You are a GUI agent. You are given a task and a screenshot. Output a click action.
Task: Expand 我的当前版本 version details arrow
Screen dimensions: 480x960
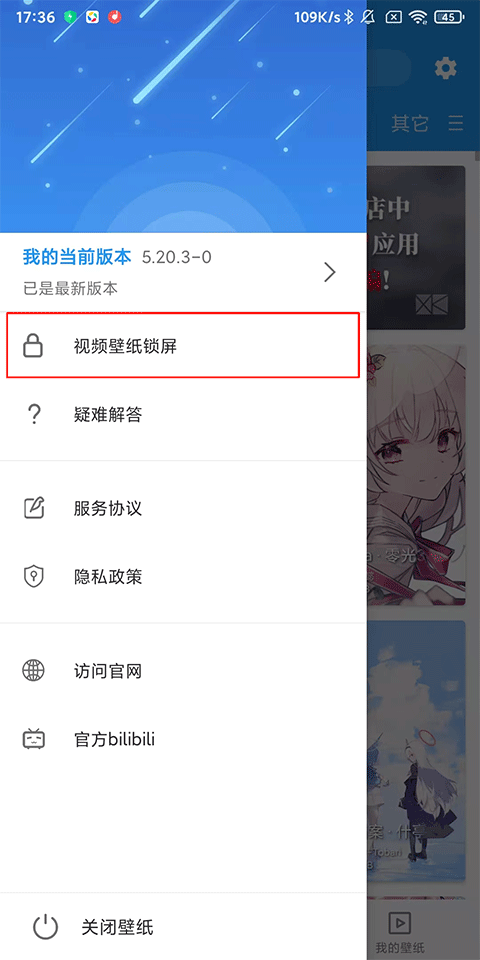point(330,272)
